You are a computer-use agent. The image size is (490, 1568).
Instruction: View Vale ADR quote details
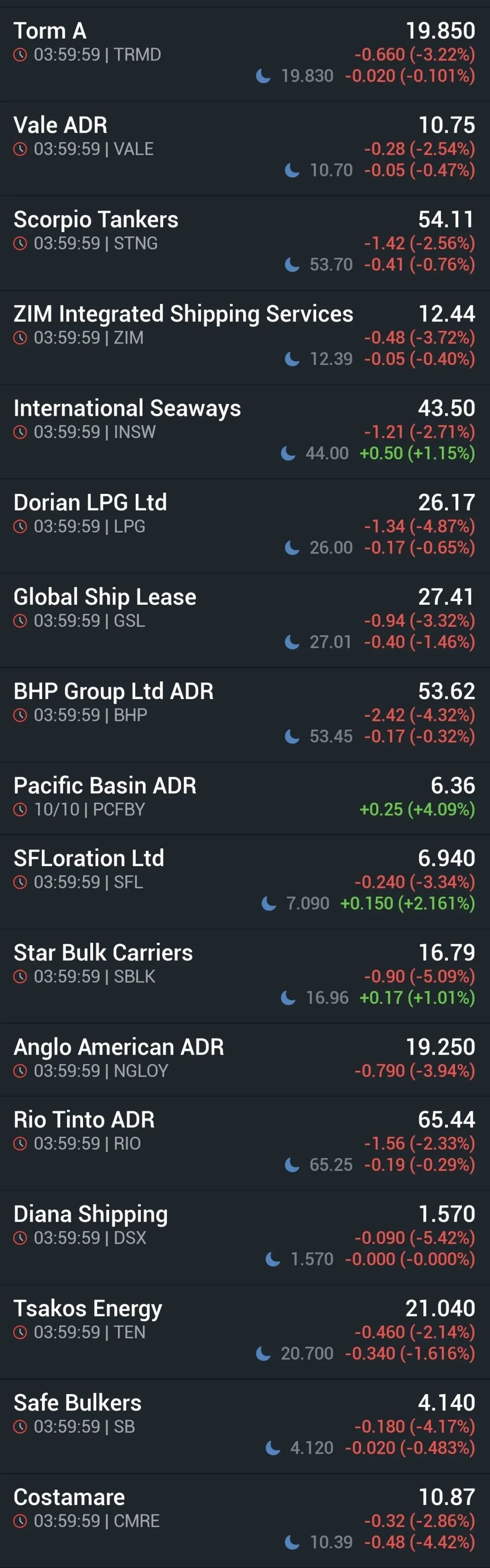(245, 148)
